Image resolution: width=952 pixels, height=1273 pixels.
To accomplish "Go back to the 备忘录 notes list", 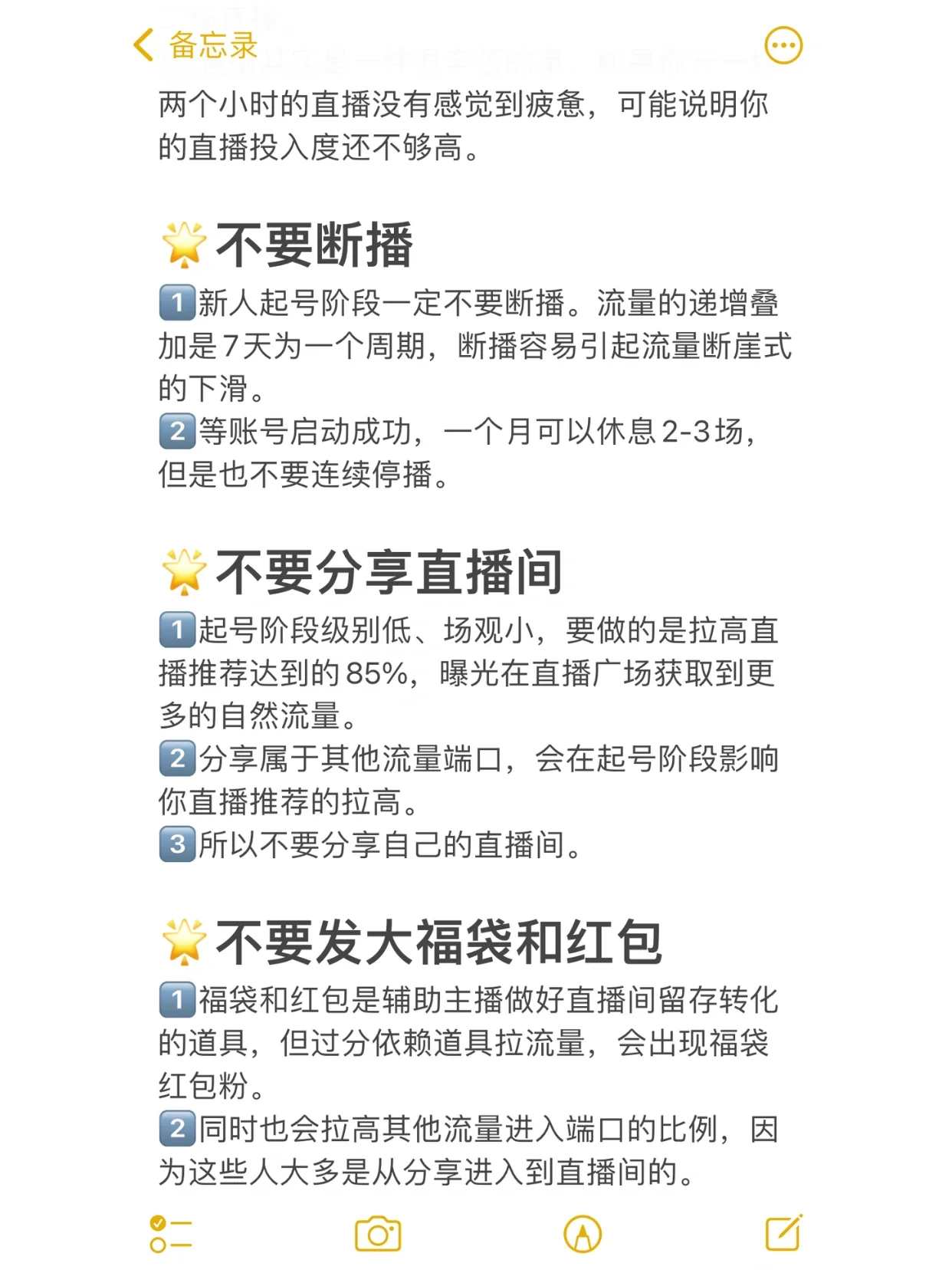I will pyautogui.click(x=195, y=45).
